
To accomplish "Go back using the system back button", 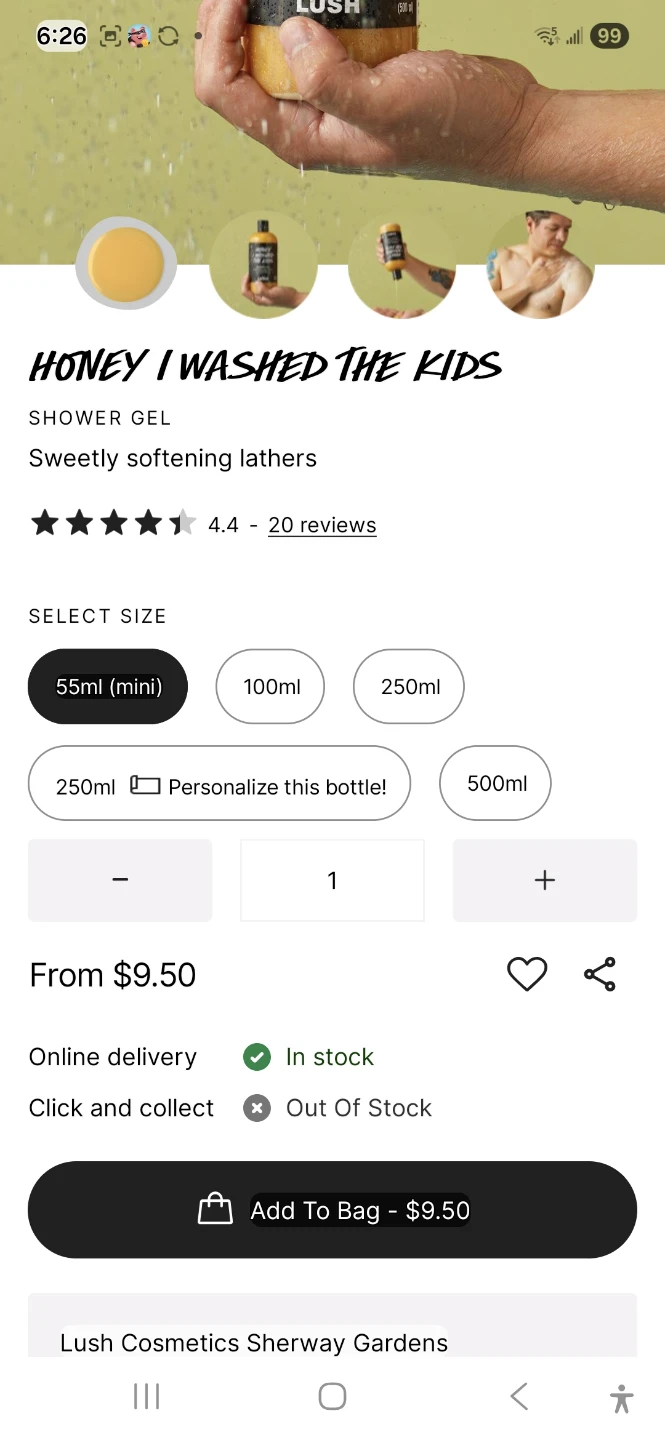I will [518, 1396].
